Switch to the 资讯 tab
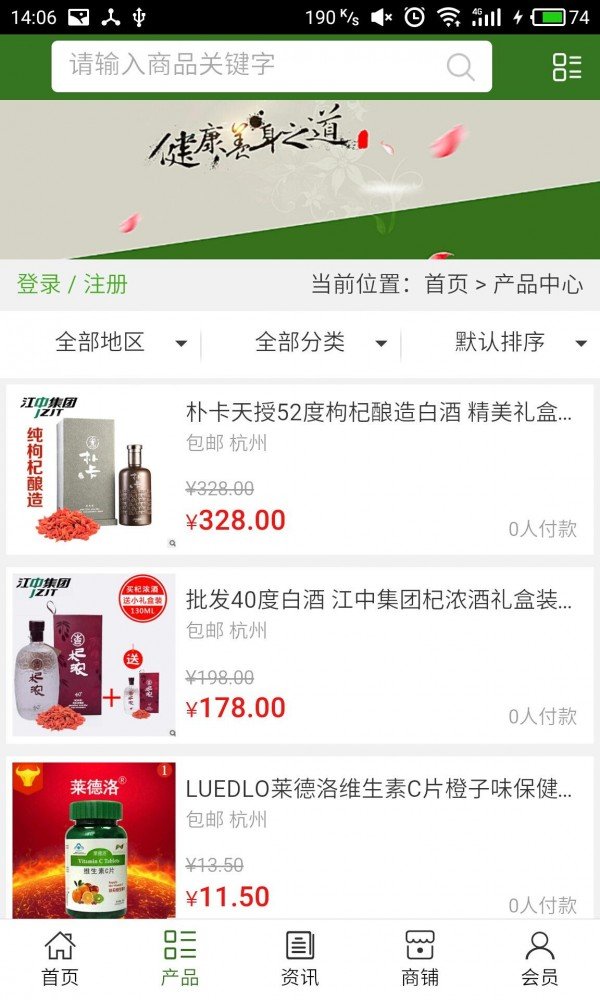Screen dimensions: 600x1000 tap(300, 958)
